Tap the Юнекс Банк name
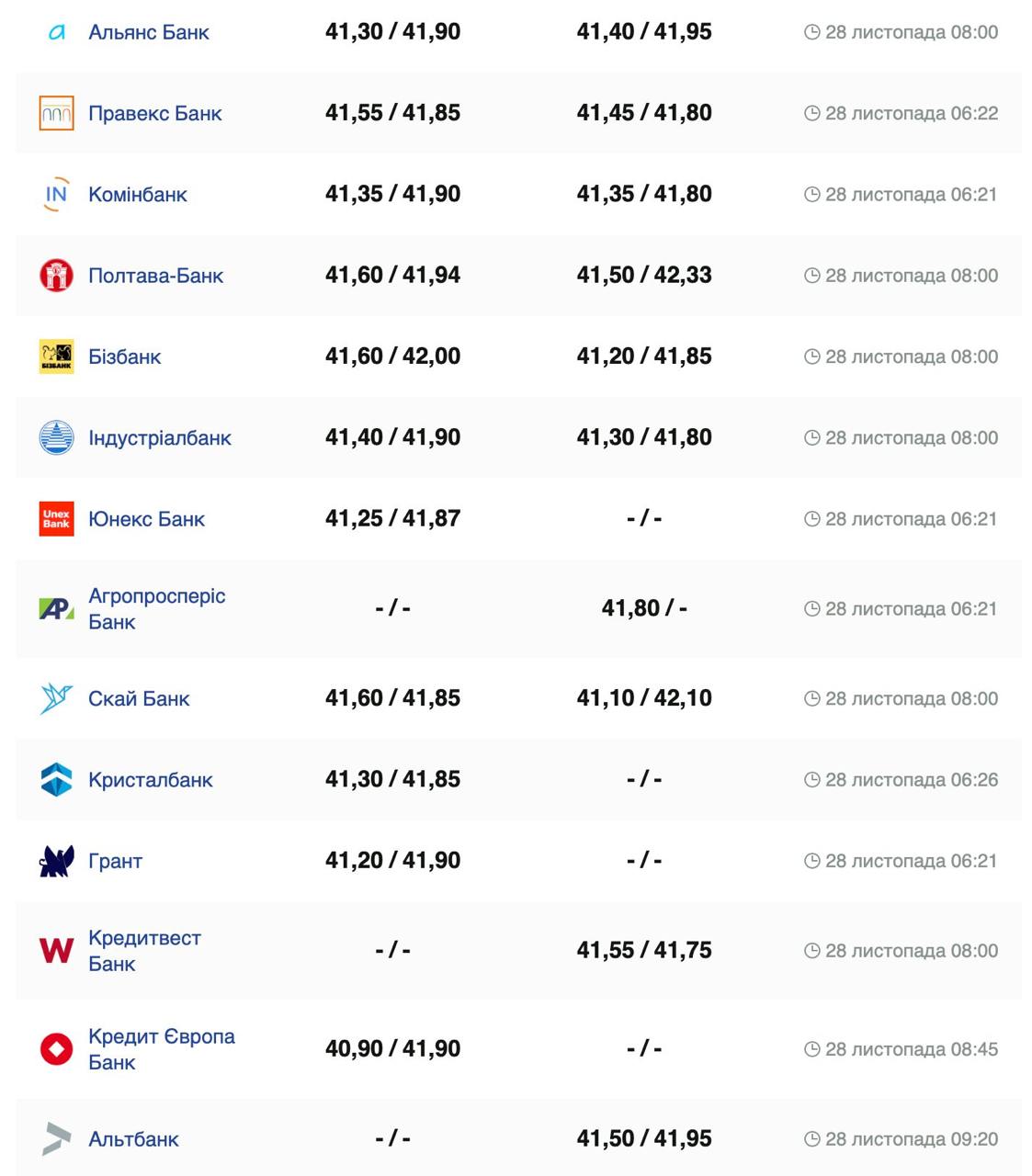This screenshot has width=1032, height=1176. pyautogui.click(x=146, y=519)
